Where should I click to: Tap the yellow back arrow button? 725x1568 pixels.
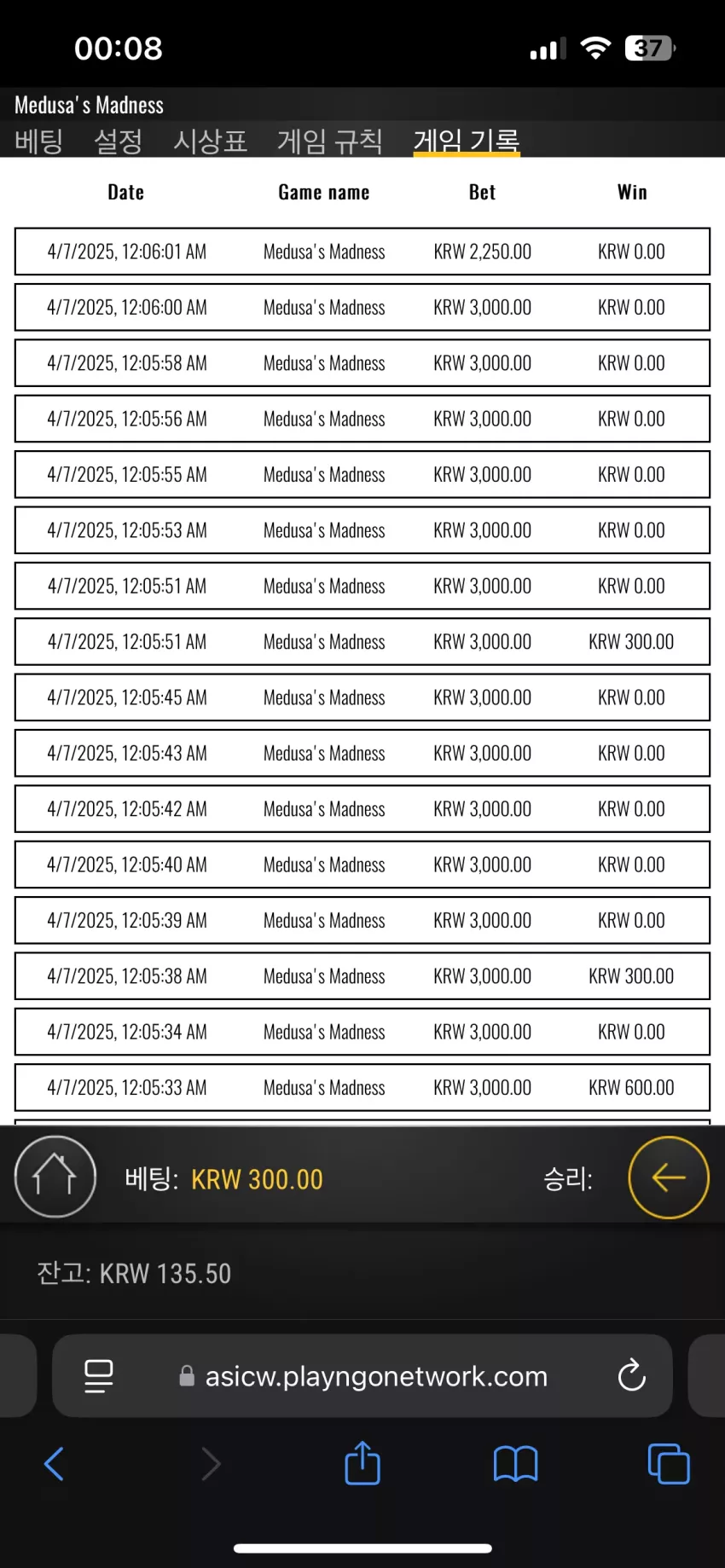click(669, 1177)
